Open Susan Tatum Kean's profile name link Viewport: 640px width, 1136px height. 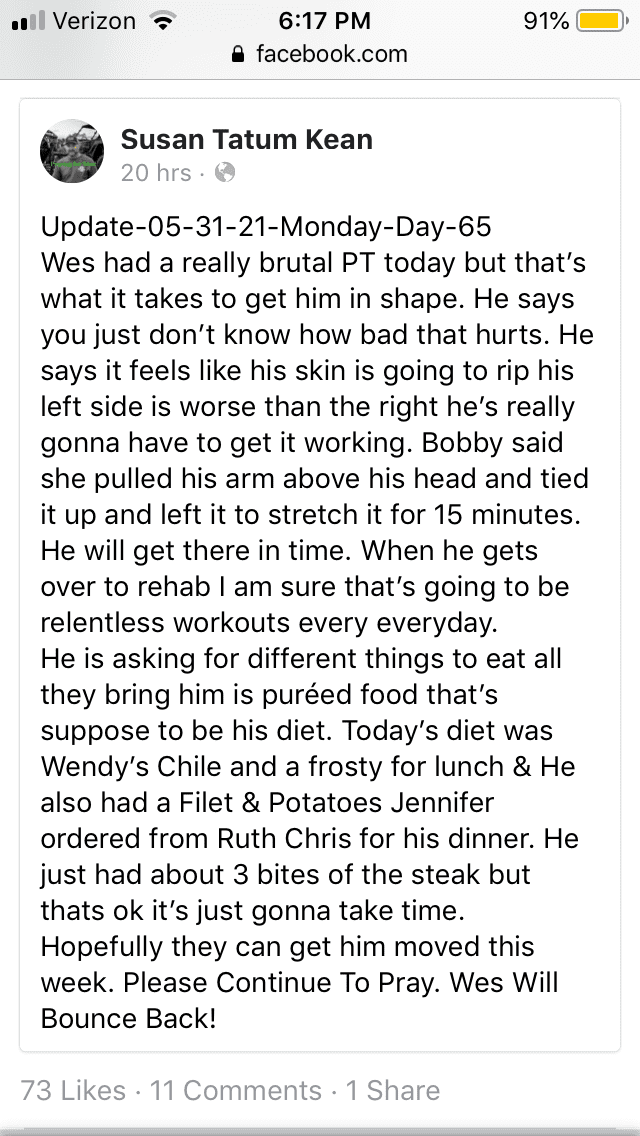point(246,140)
